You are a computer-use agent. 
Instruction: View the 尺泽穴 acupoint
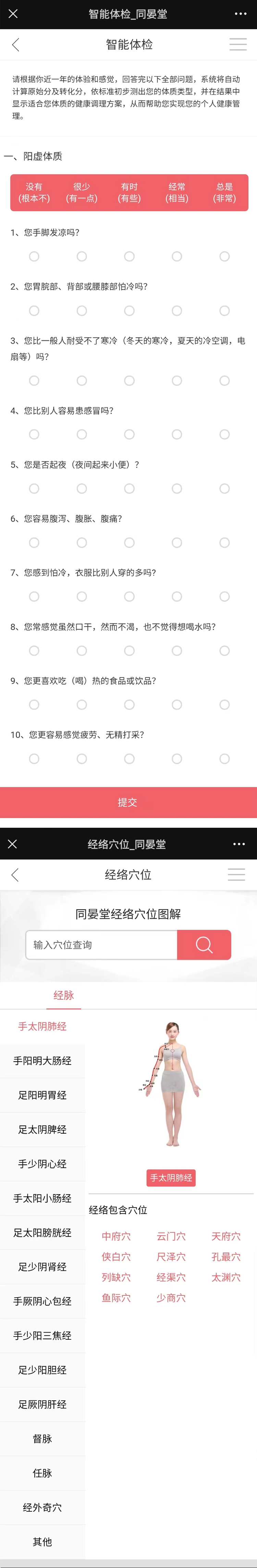point(171,1257)
